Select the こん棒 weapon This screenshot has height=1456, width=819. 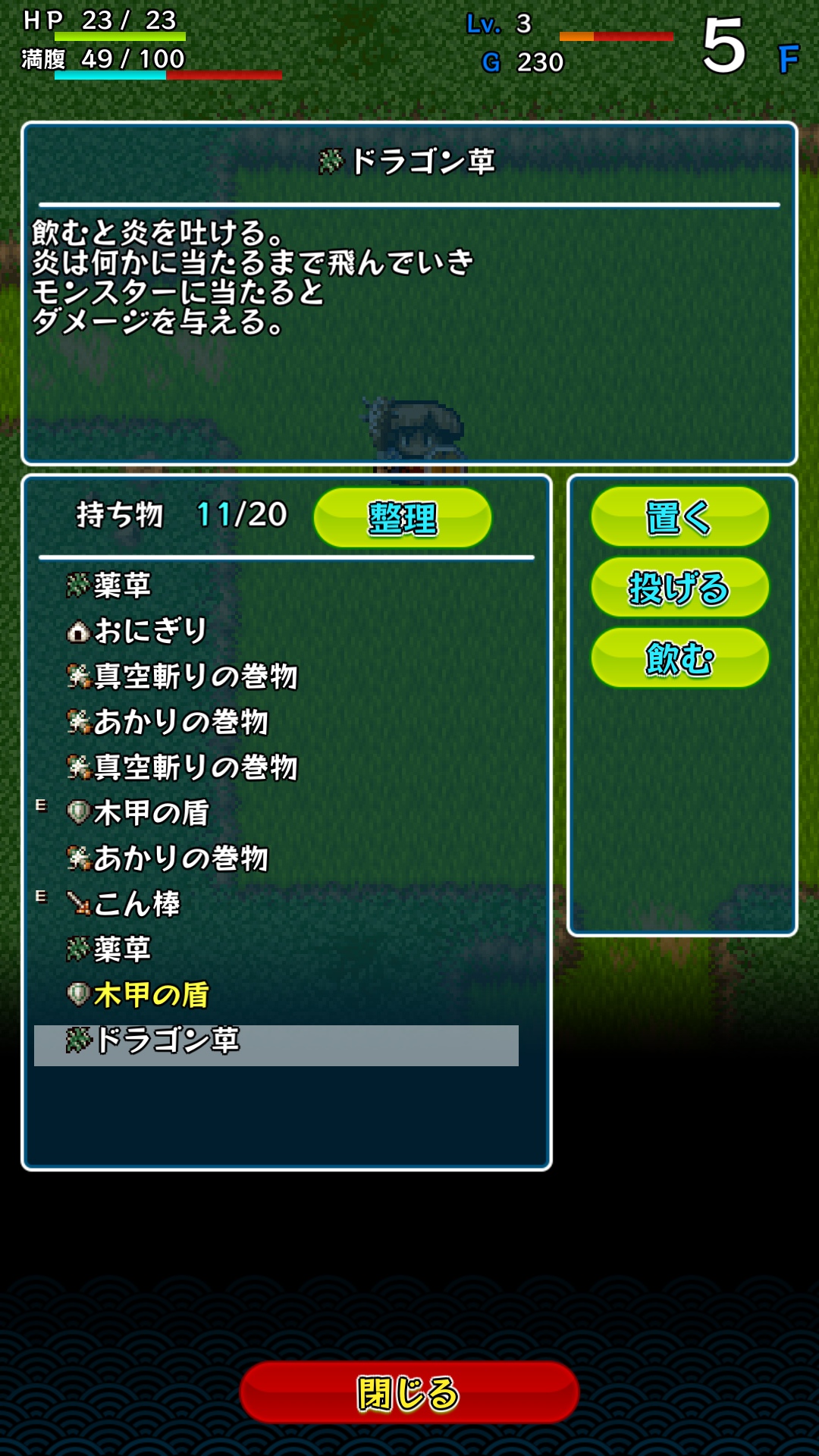[x=136, y=903]
